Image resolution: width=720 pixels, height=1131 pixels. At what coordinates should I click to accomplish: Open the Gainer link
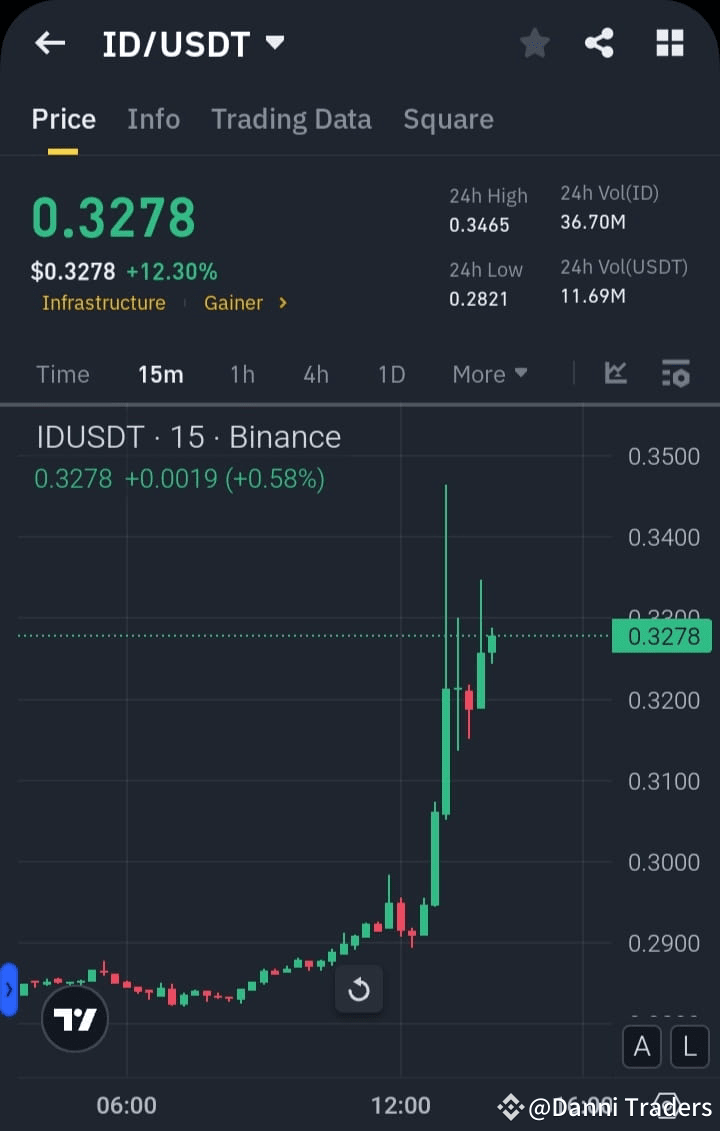pyautogui.click(x=234, y=303)
